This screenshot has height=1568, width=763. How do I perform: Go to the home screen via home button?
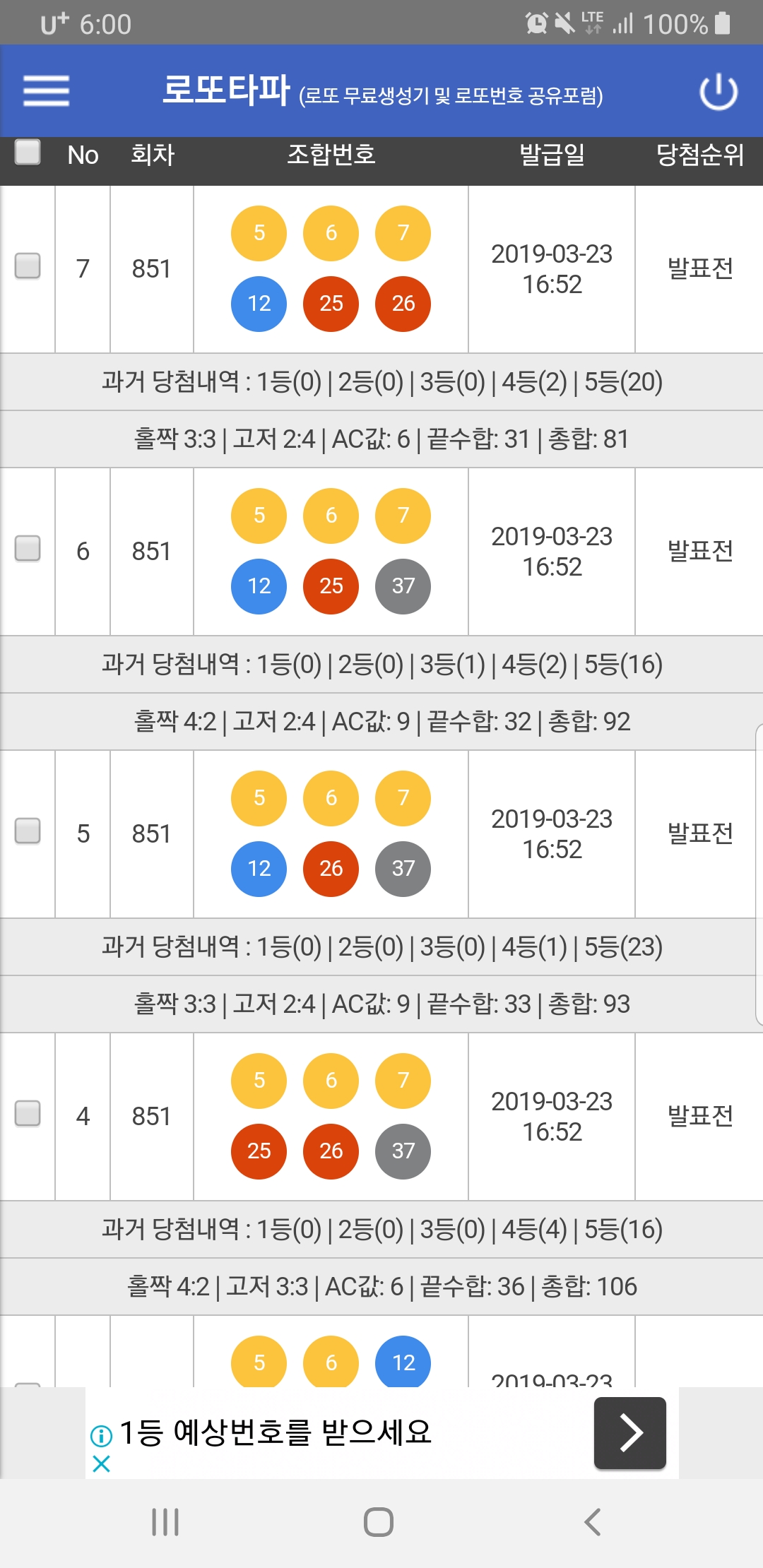[x=379, y=1522]
